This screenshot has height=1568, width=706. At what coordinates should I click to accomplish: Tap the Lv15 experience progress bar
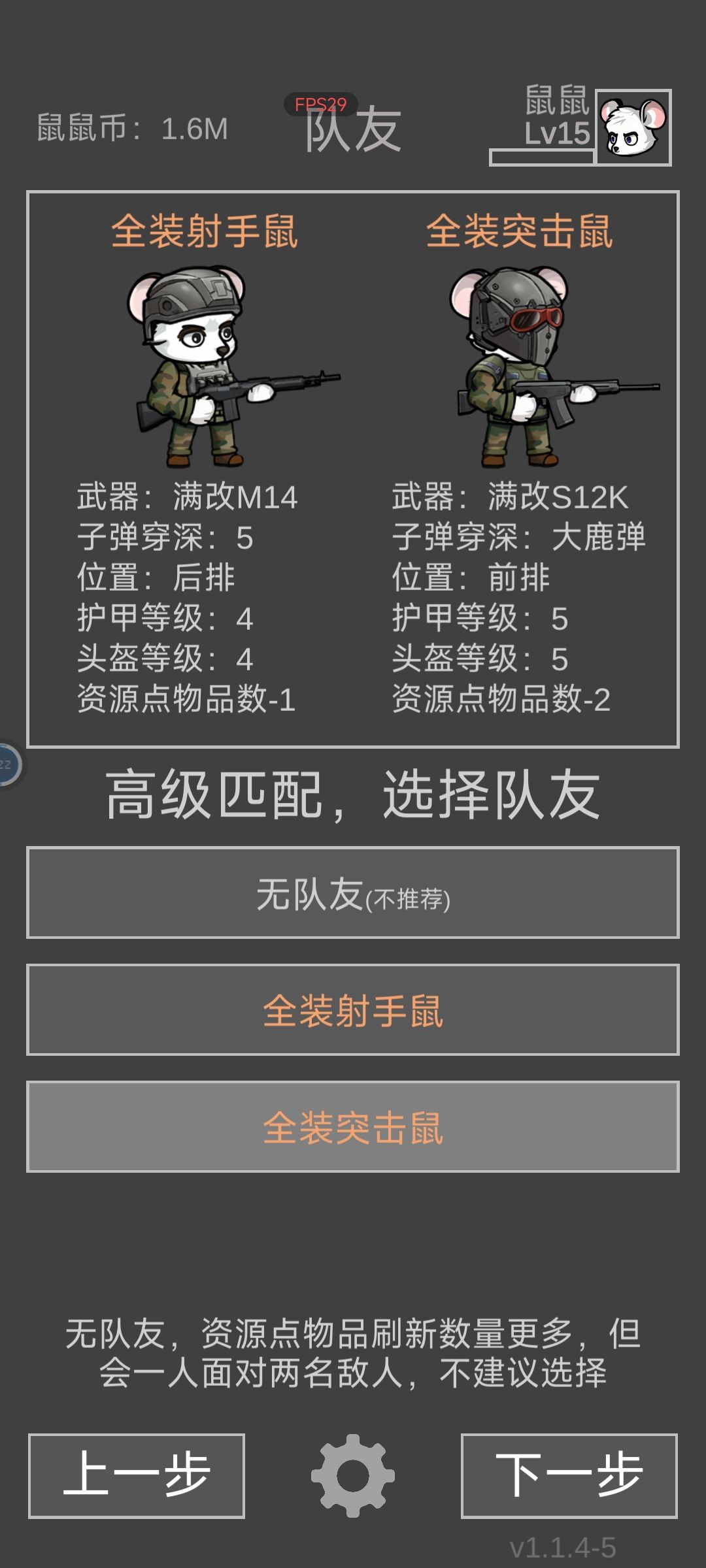(x=543, y=157)
